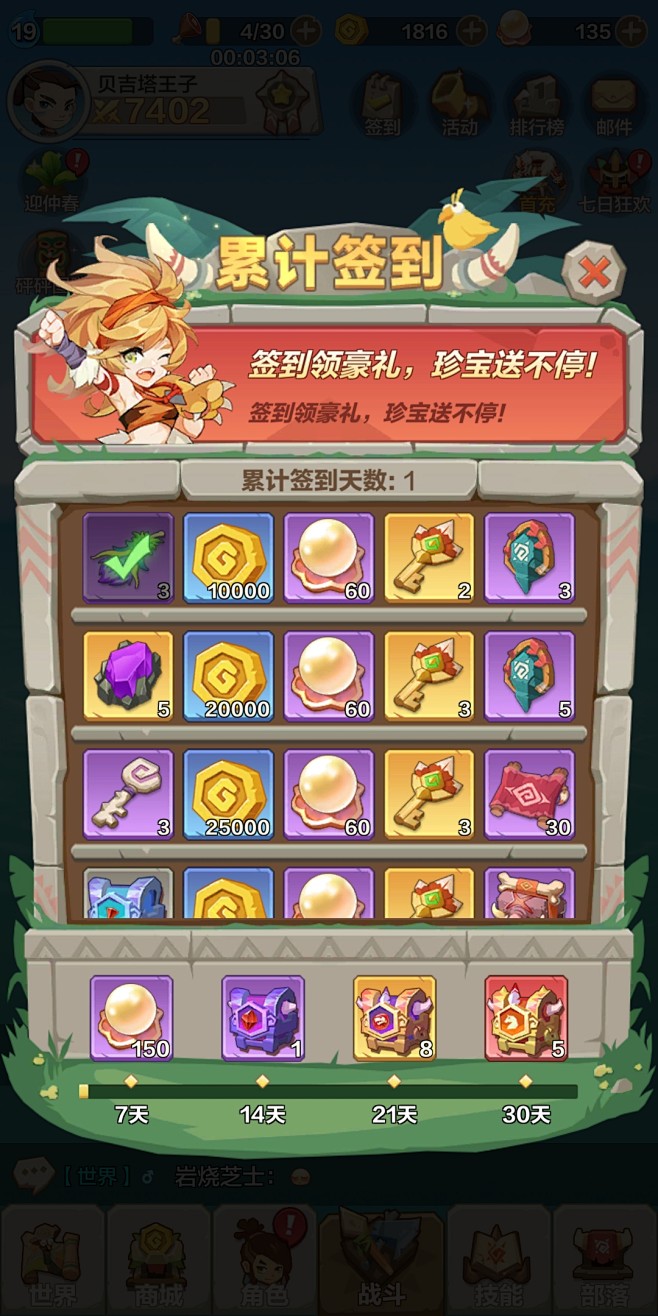This screenshot has height=1316, width=658.
Task: Tap the 25000 gold coin reward
Action: pos(228,794)
